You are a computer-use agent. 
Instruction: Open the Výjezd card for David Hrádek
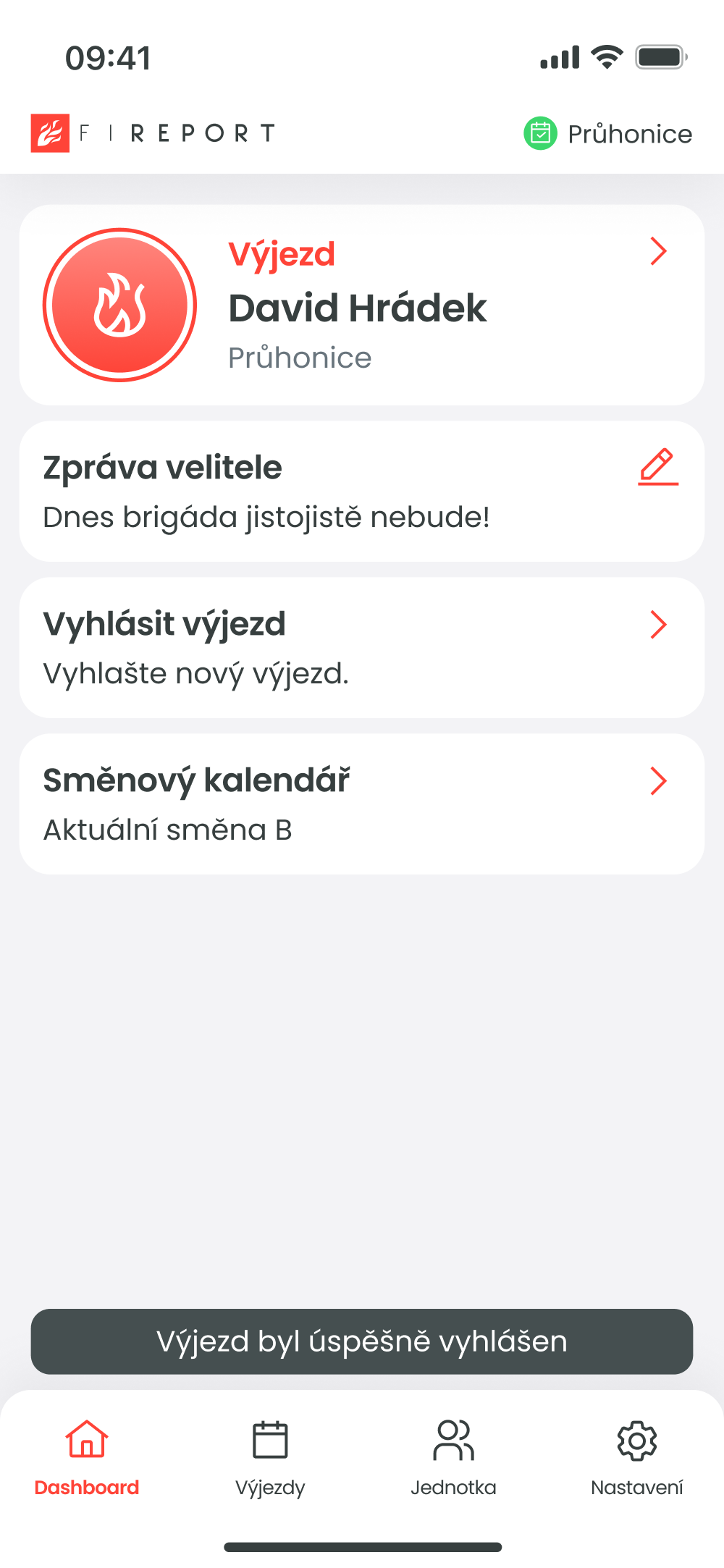click(362, 305)
